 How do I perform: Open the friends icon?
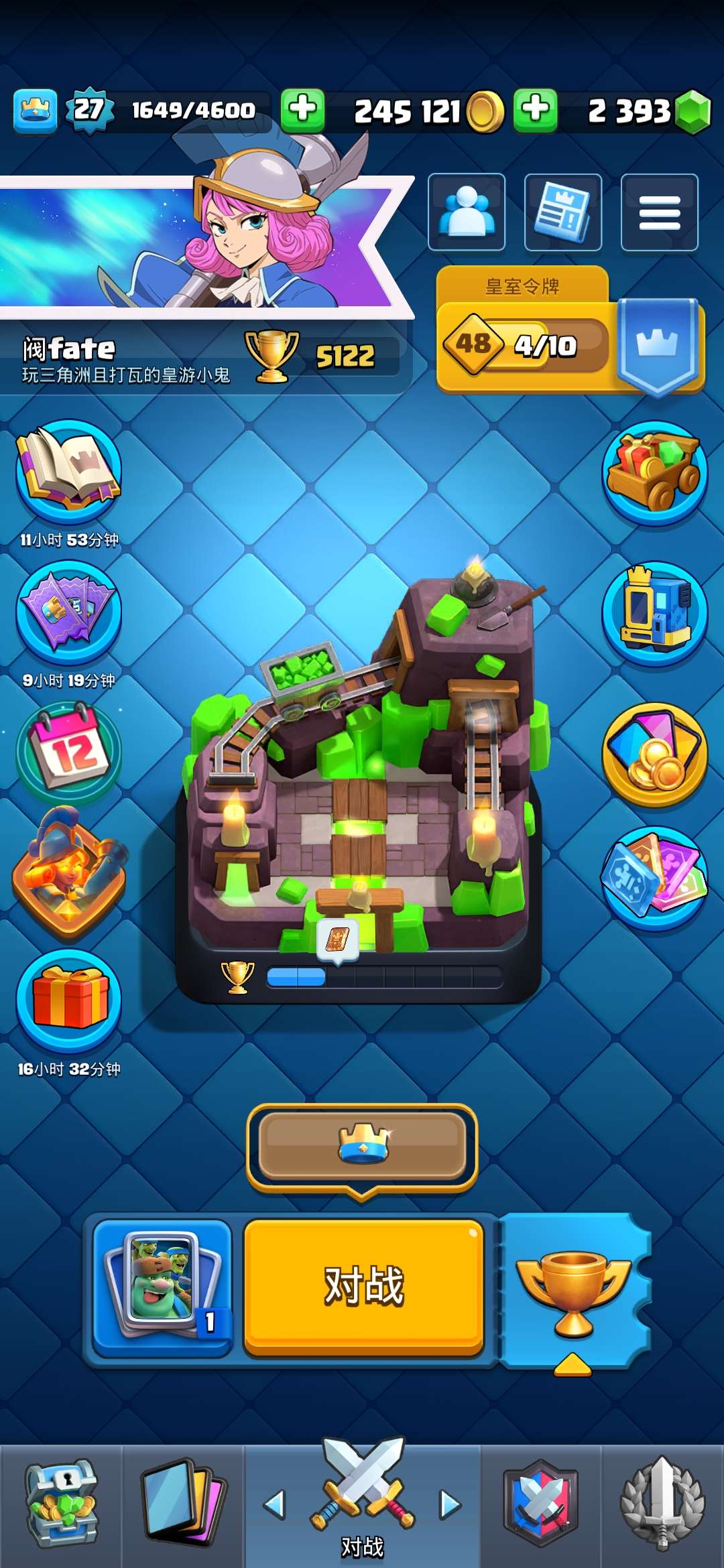click(x=467, y=212)
